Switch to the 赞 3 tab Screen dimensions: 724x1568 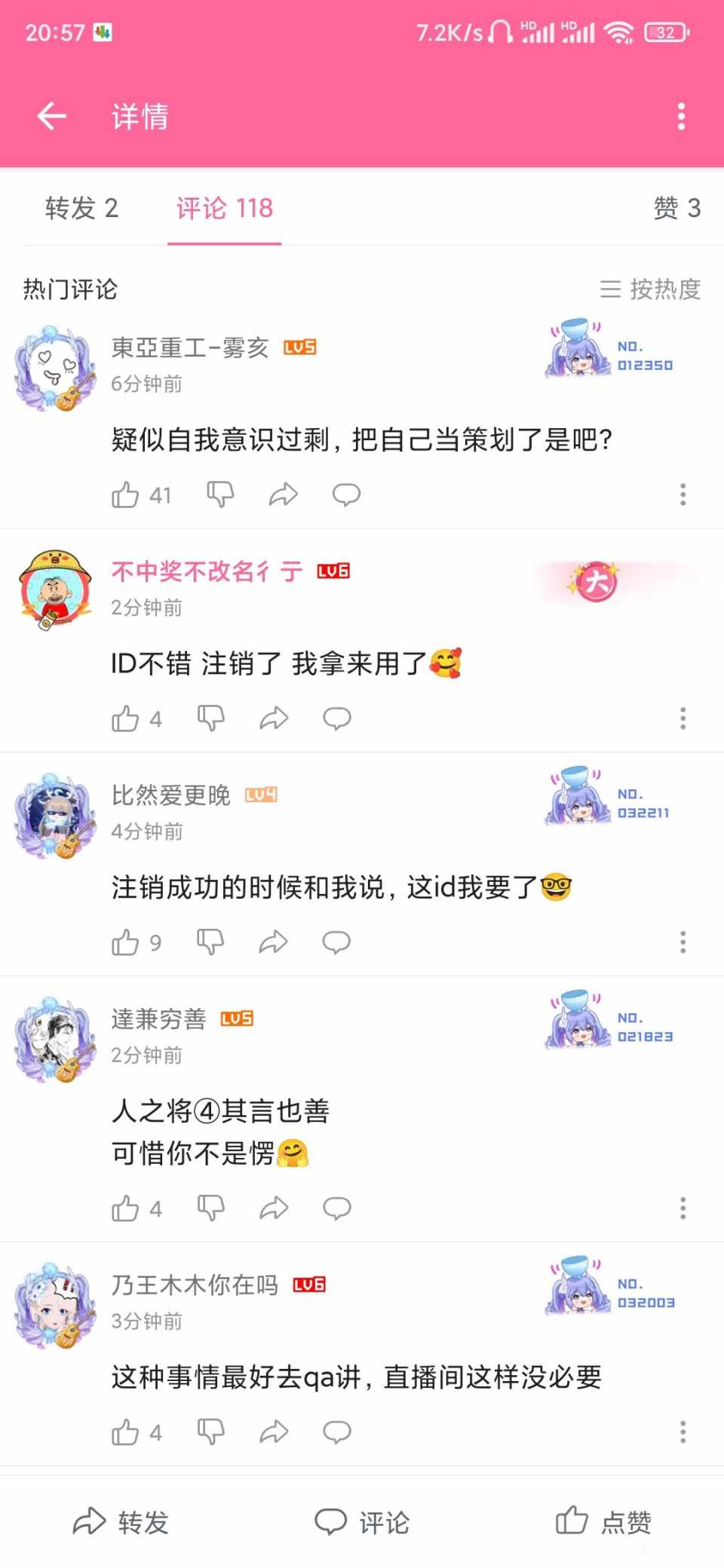(x=676, y=208)
